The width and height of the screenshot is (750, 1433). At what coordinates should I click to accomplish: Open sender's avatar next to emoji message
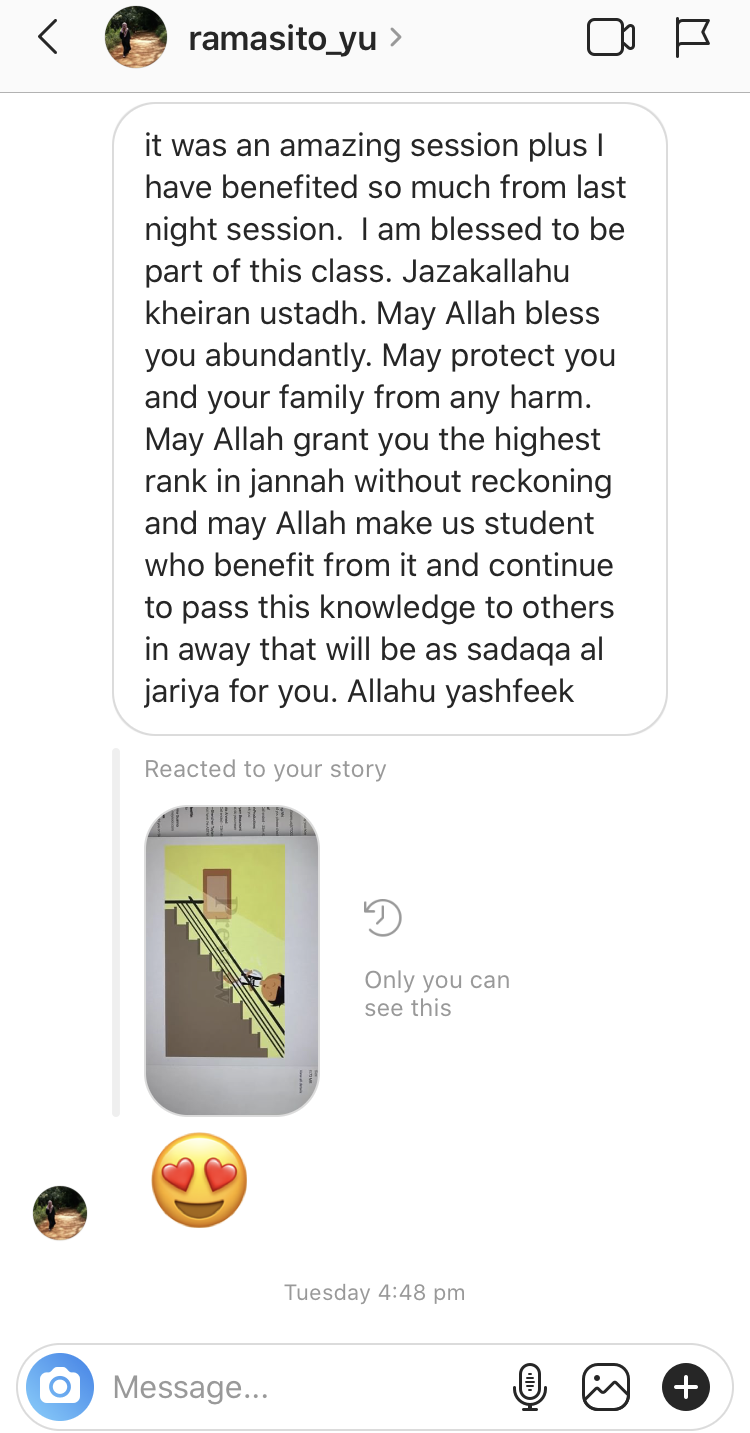60,1213
